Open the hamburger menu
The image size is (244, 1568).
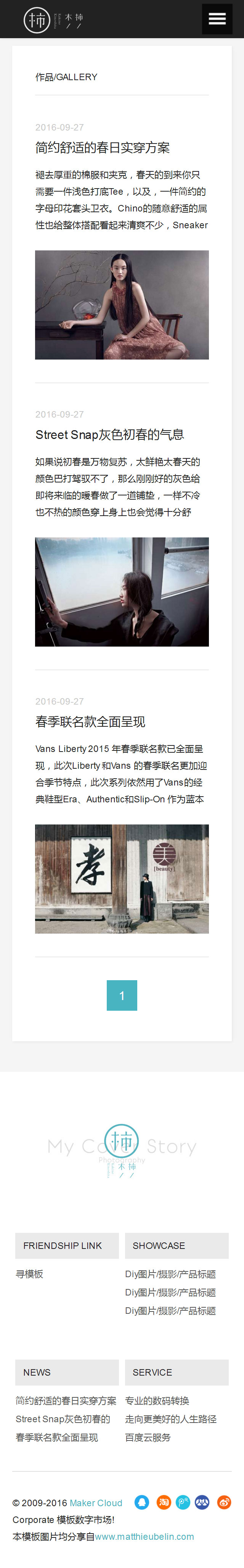click(217, 19)
